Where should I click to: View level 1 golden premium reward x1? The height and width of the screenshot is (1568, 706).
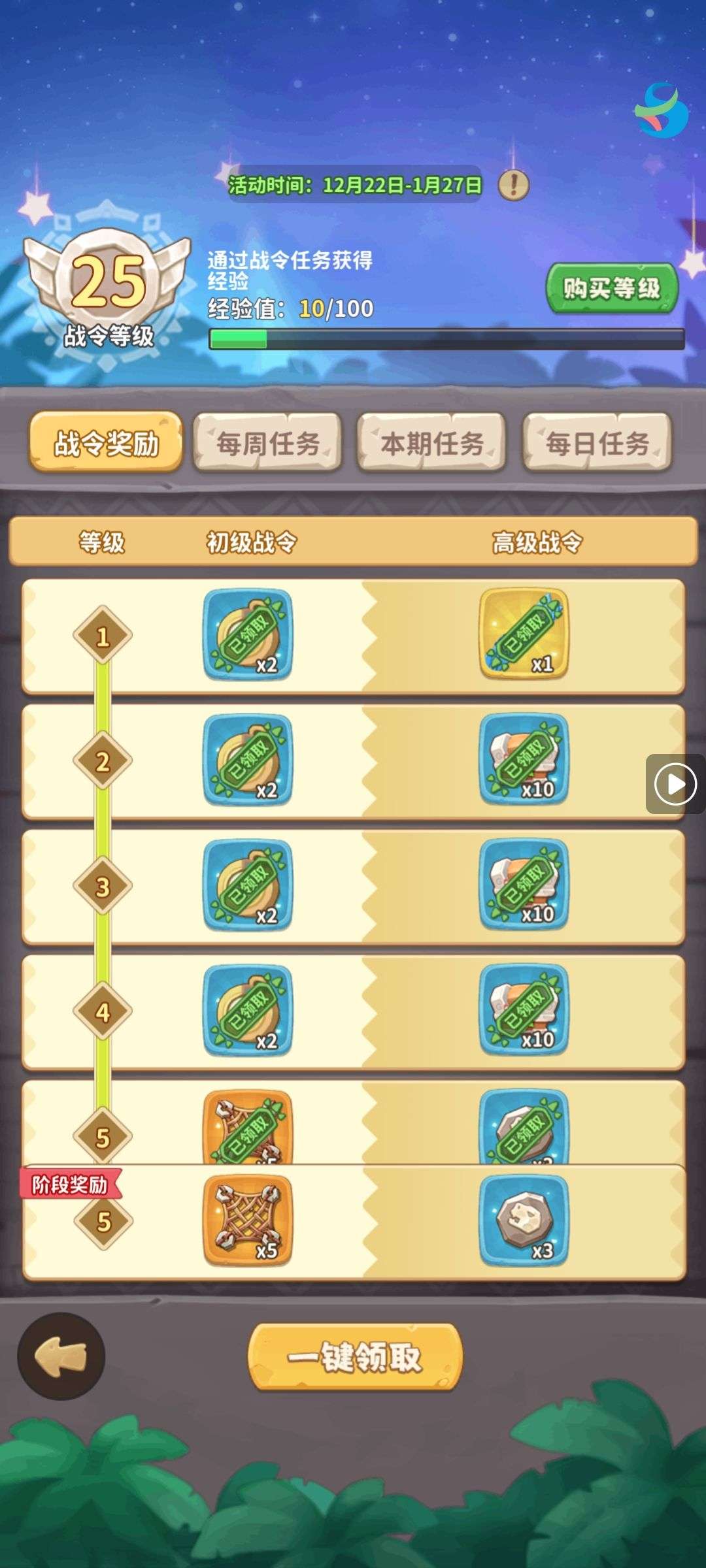click(524, 634)
